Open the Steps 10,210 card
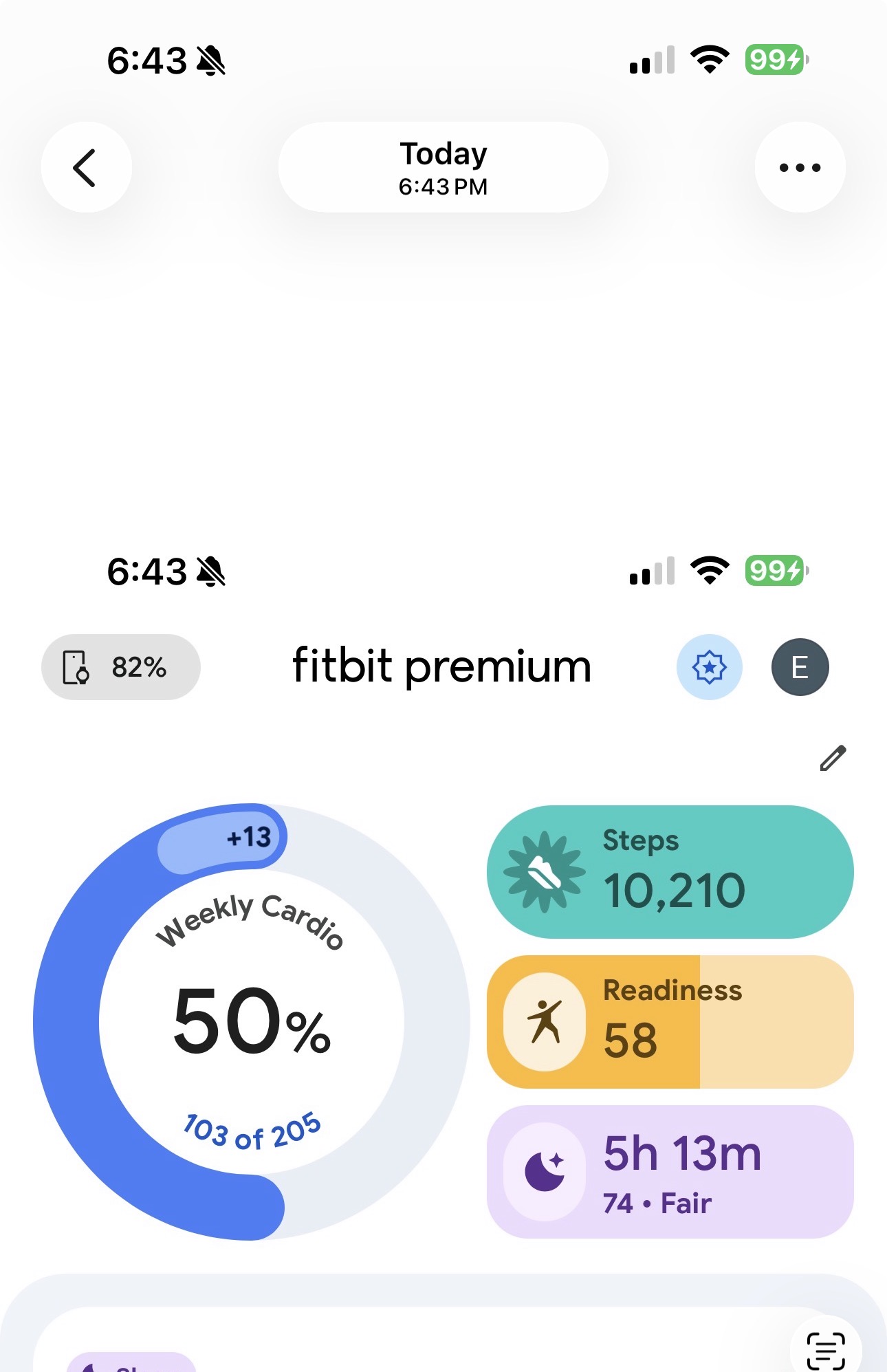Screen dimensions: 887x1372 tap(670, 872)
